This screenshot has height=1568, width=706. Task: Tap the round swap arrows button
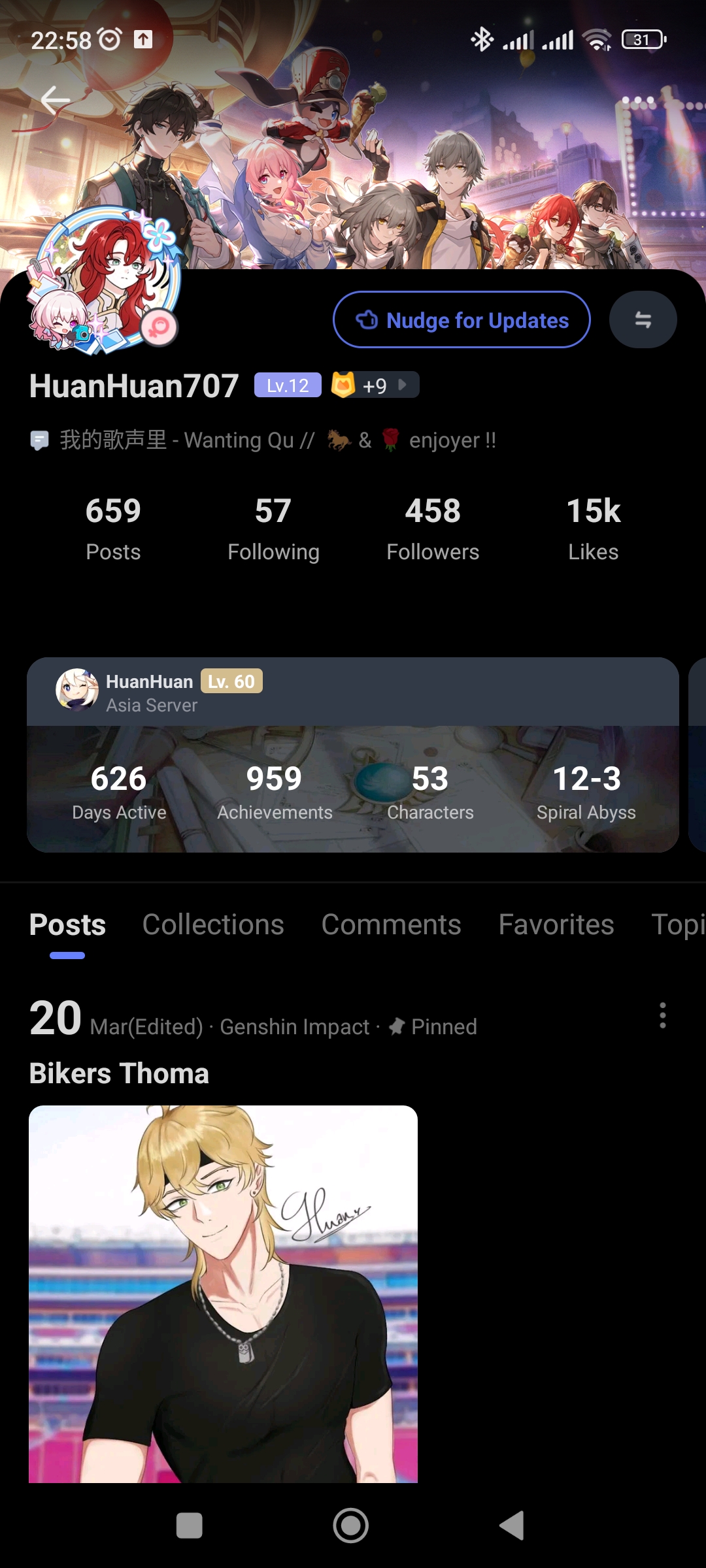pos(643,320)
